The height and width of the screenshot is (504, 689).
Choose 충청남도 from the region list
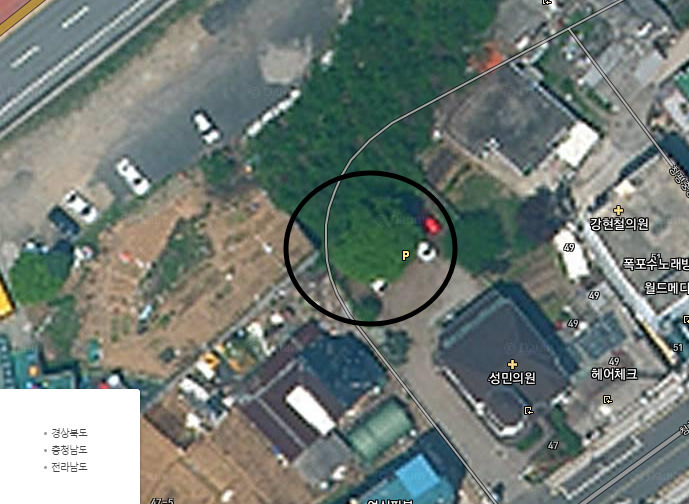69,450
